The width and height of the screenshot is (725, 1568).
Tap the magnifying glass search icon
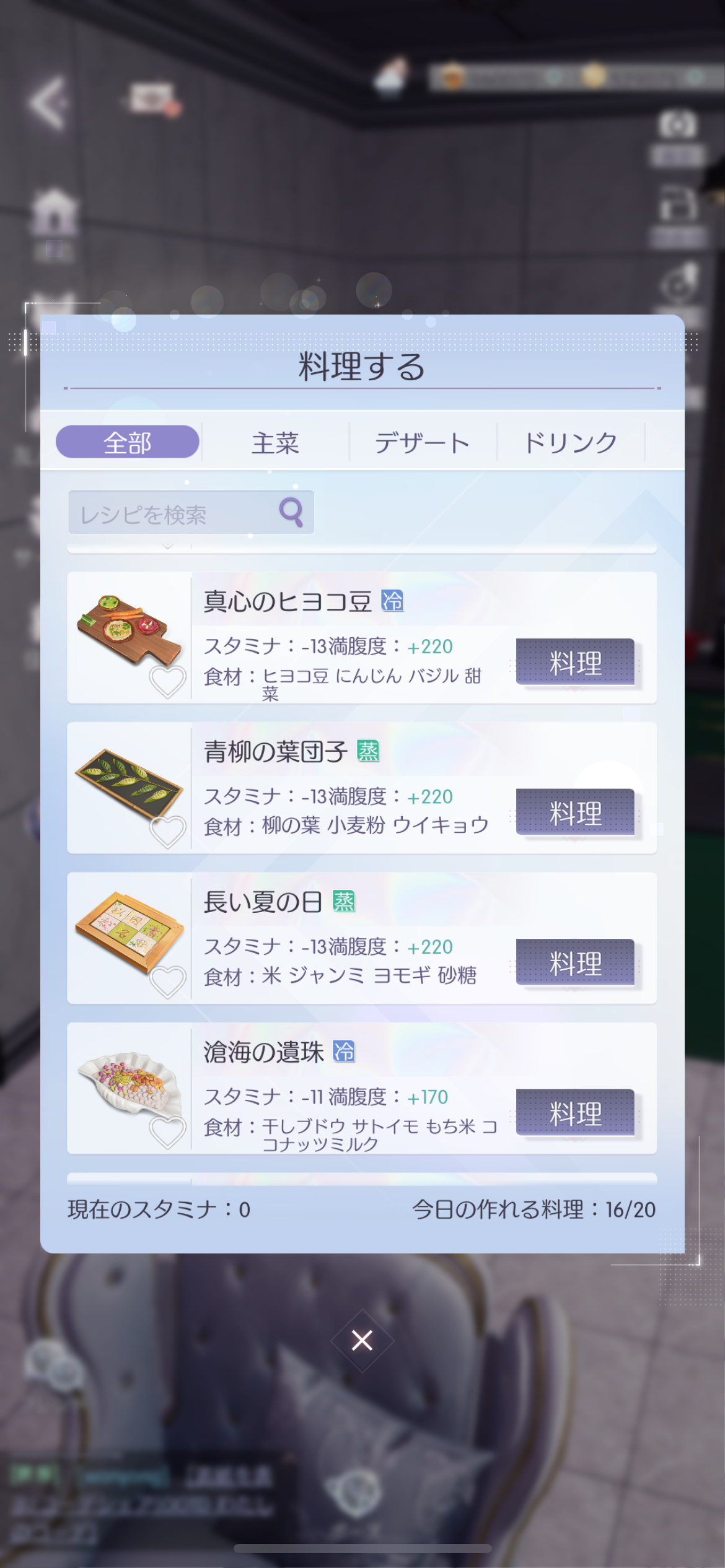coord(291,512)
